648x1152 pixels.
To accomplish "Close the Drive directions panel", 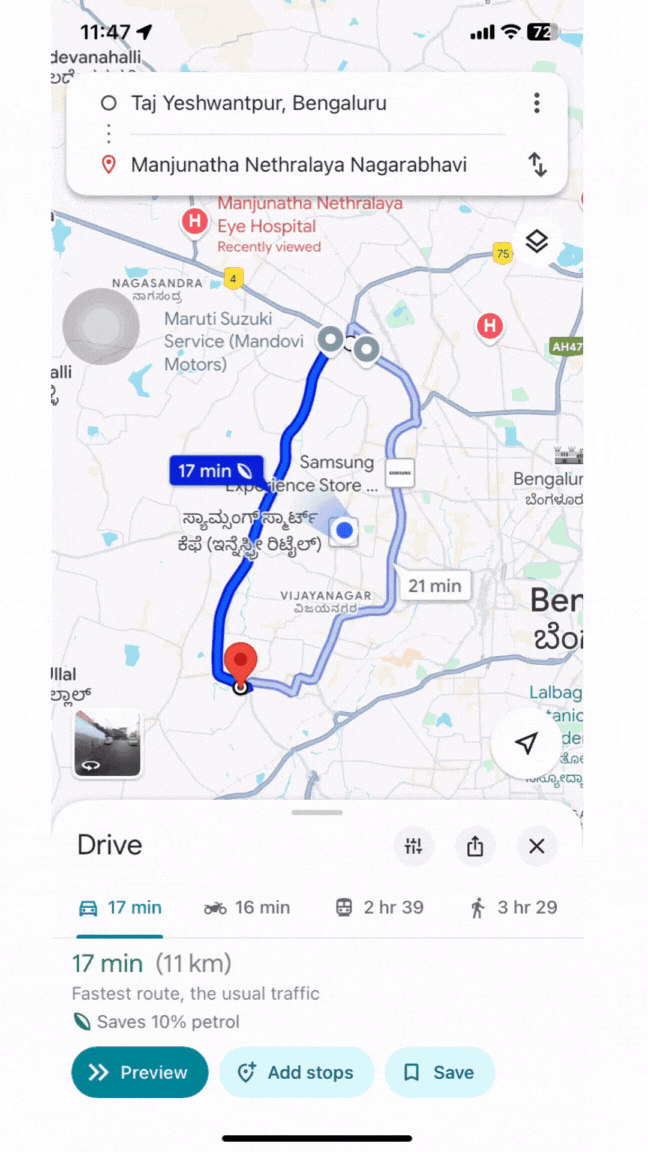I will pos(537,847).
